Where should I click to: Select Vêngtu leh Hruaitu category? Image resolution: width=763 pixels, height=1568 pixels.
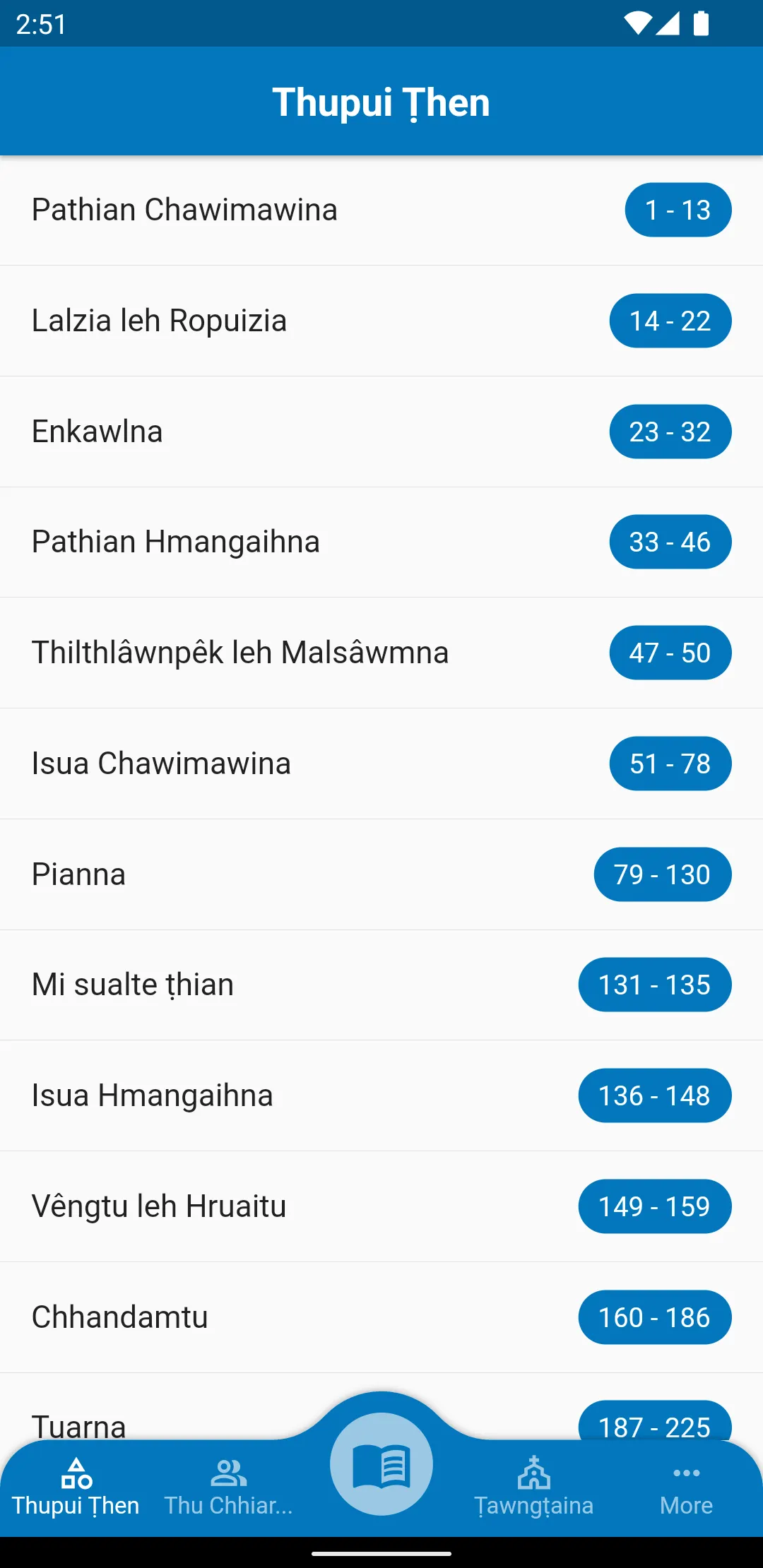(x=381, y=1206)
